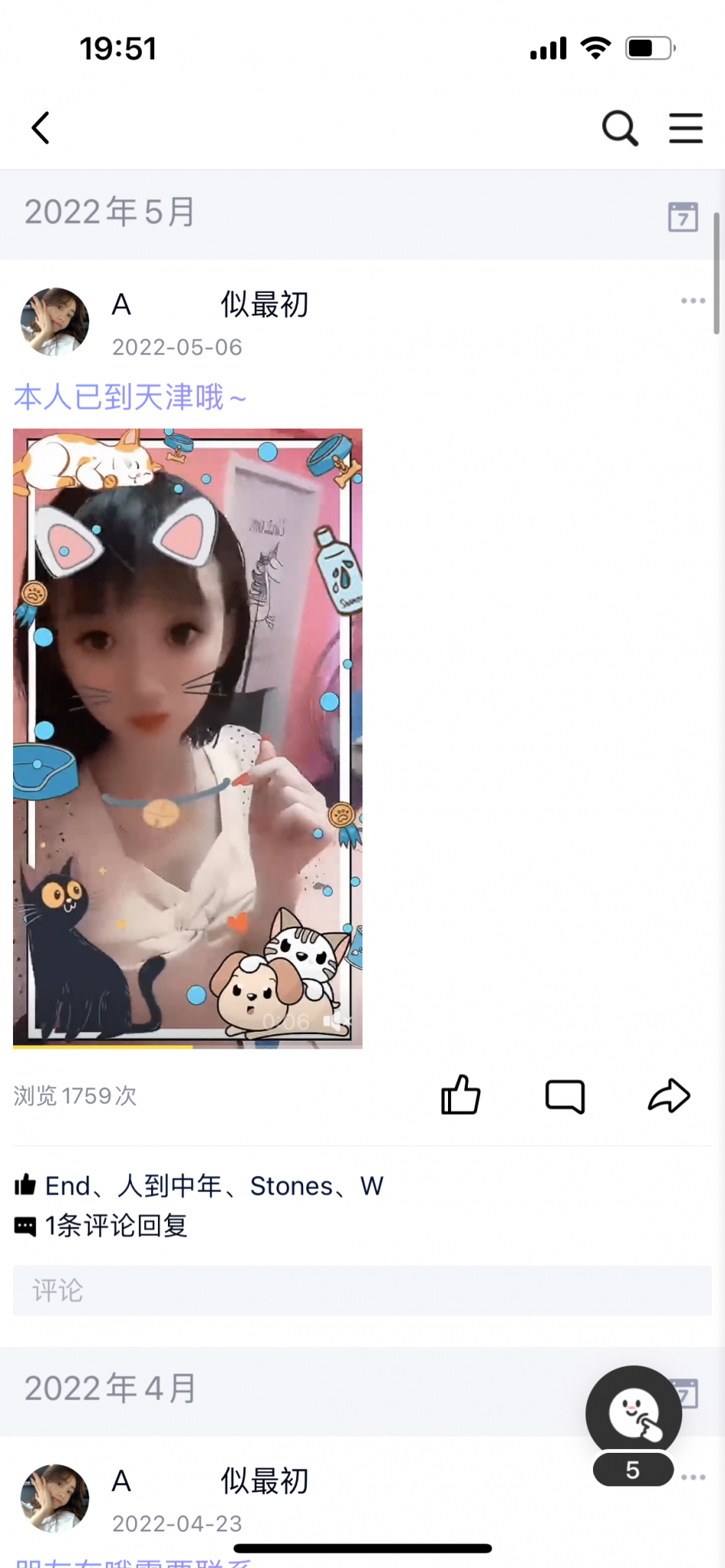This screenshot has height=1568, width=725.
Task: Share the 本人已到天津哦 post
Action: 669,1097
